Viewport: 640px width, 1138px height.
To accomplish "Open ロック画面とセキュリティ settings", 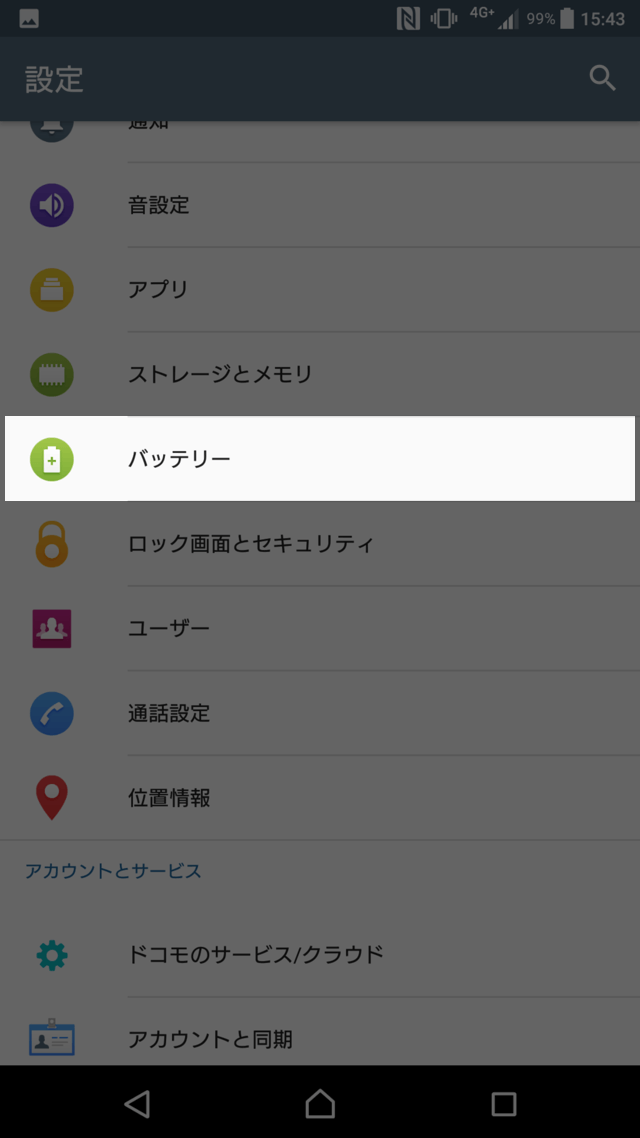I will pyautogui.click(x=320, y=544).
